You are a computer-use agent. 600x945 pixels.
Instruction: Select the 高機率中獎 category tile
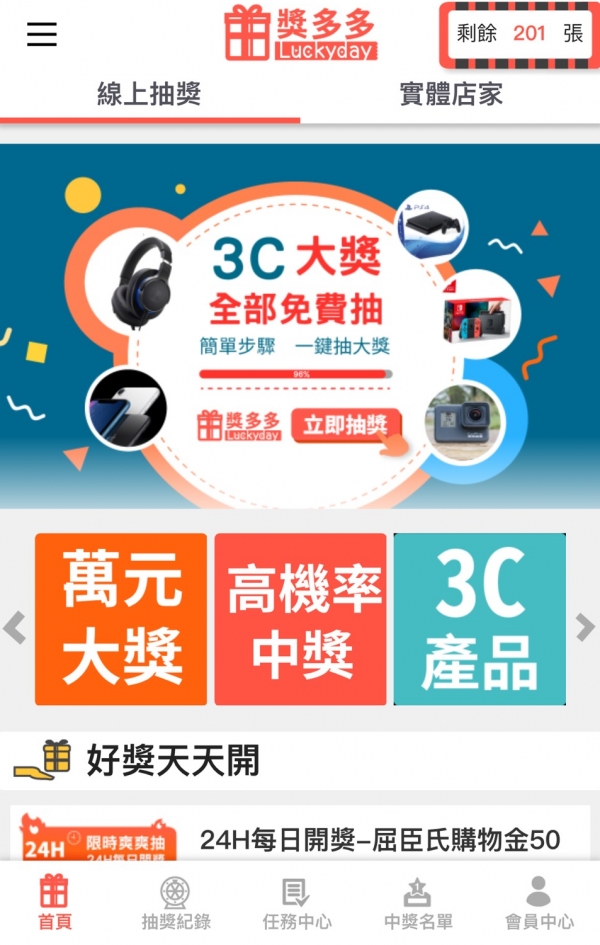[300, 619]
